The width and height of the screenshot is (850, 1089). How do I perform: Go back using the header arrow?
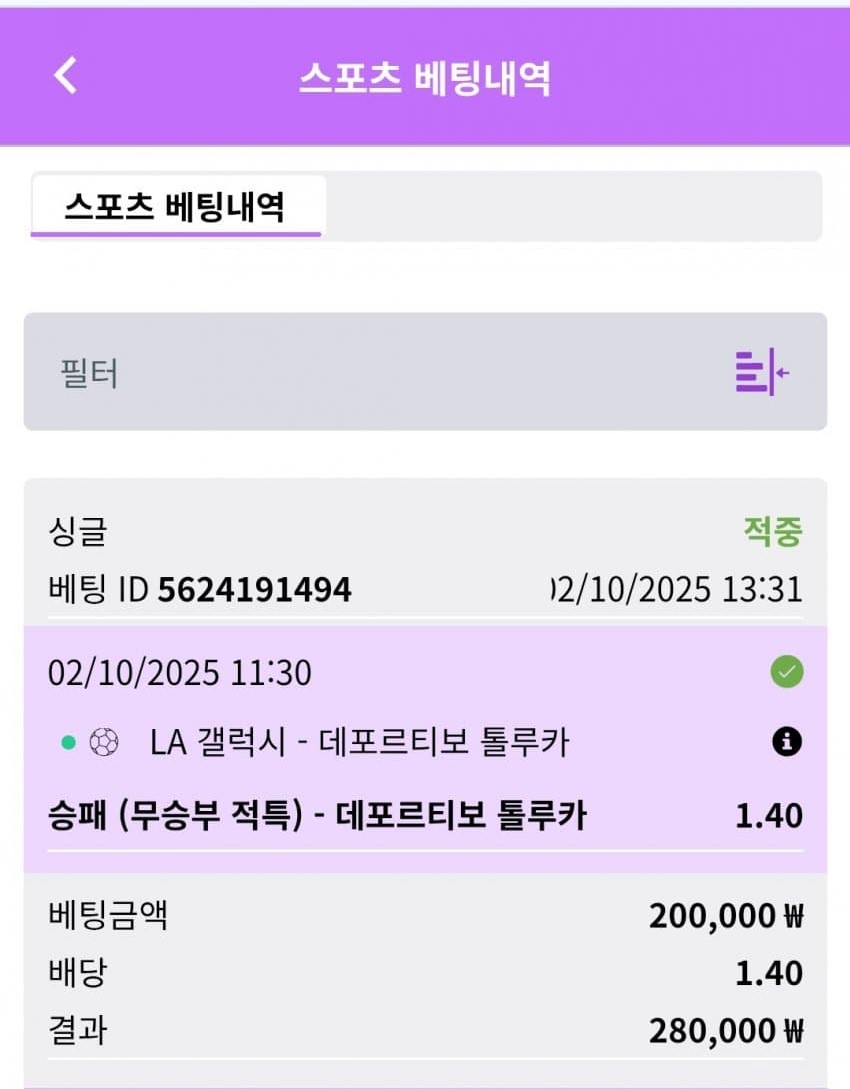pos(66,76)
